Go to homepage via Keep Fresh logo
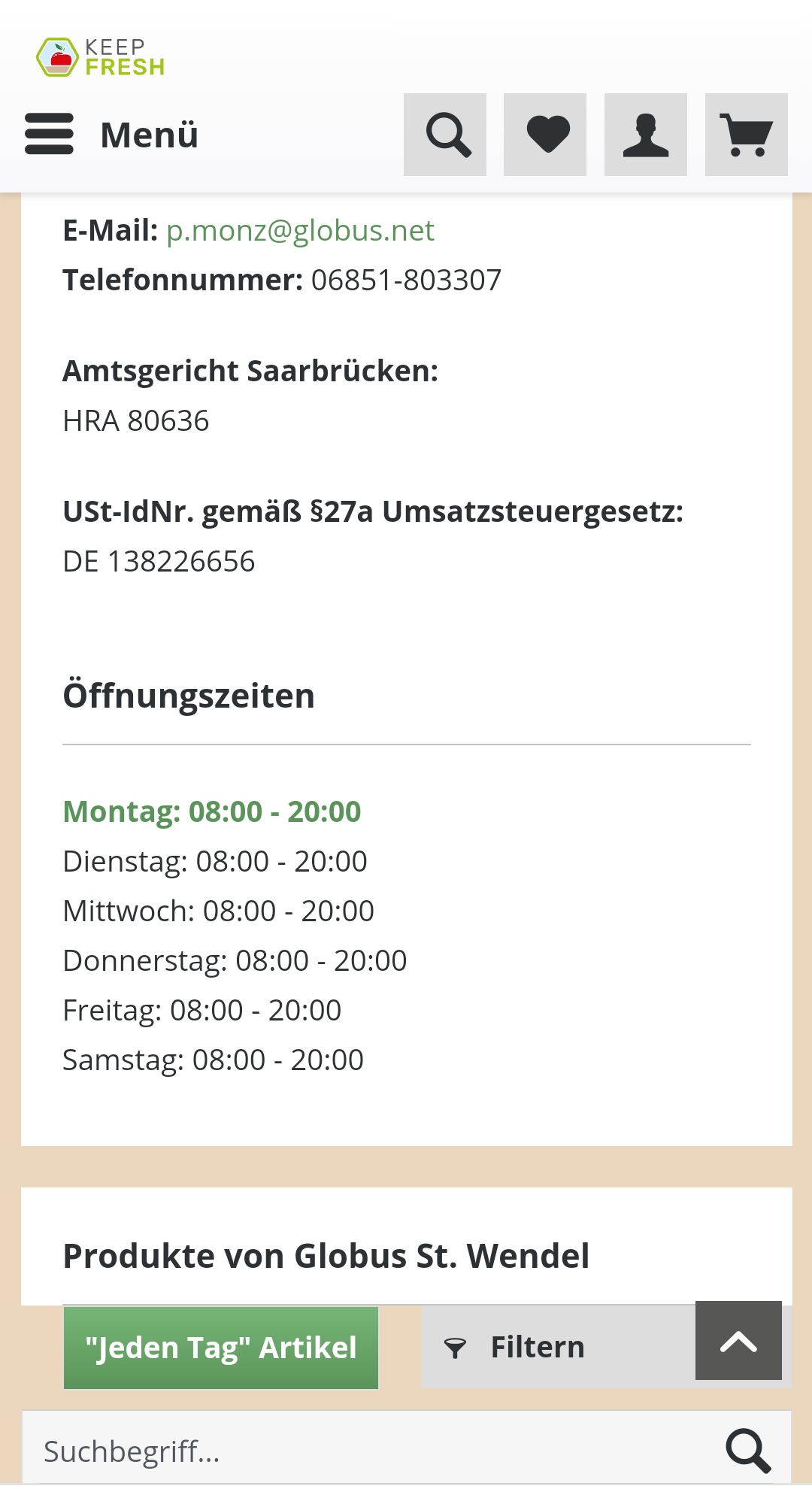The height and width of the screenshot is (1489, 812). coord(101,57)
